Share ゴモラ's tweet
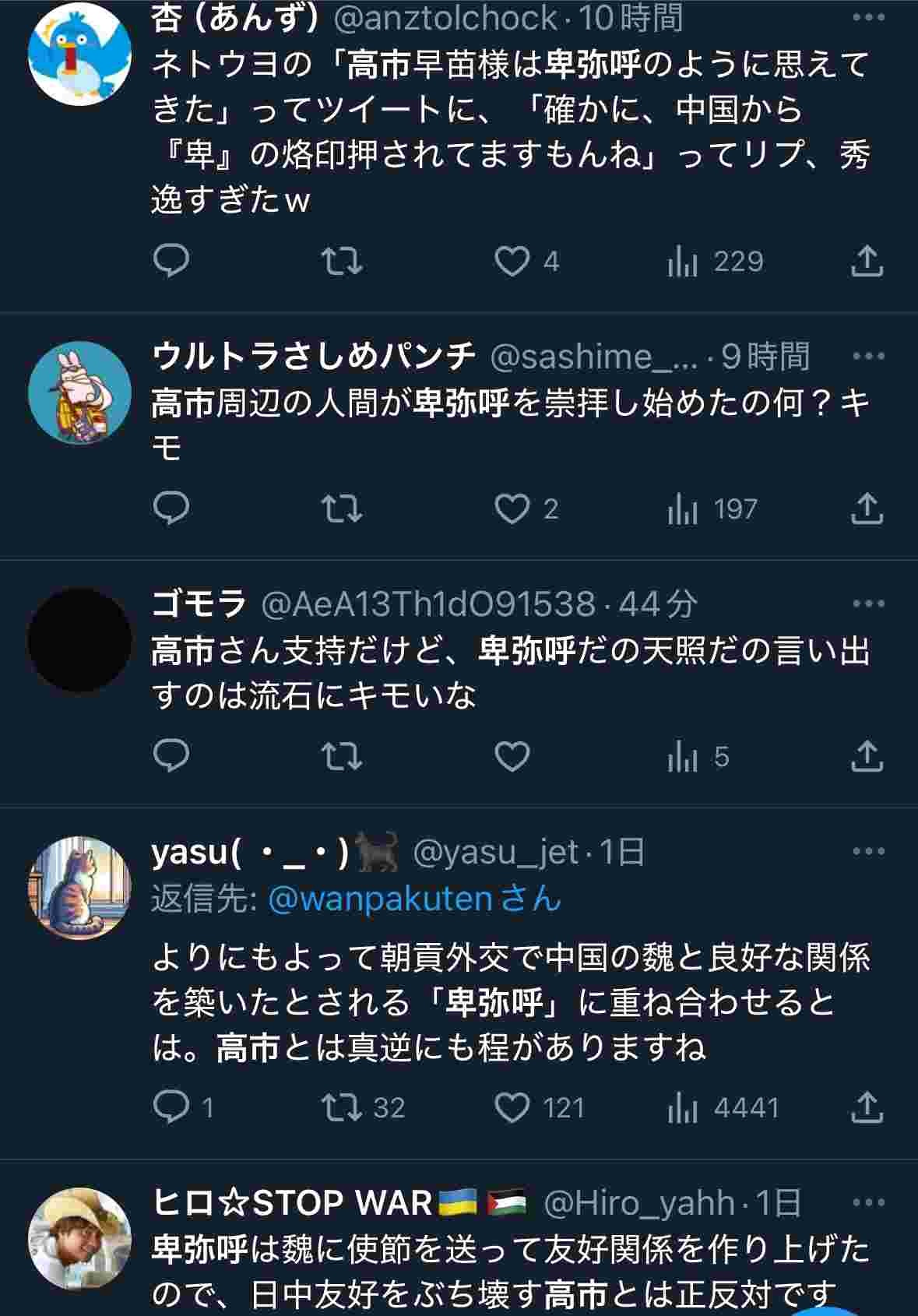The image size is (918, 1316). pos(866,756)
